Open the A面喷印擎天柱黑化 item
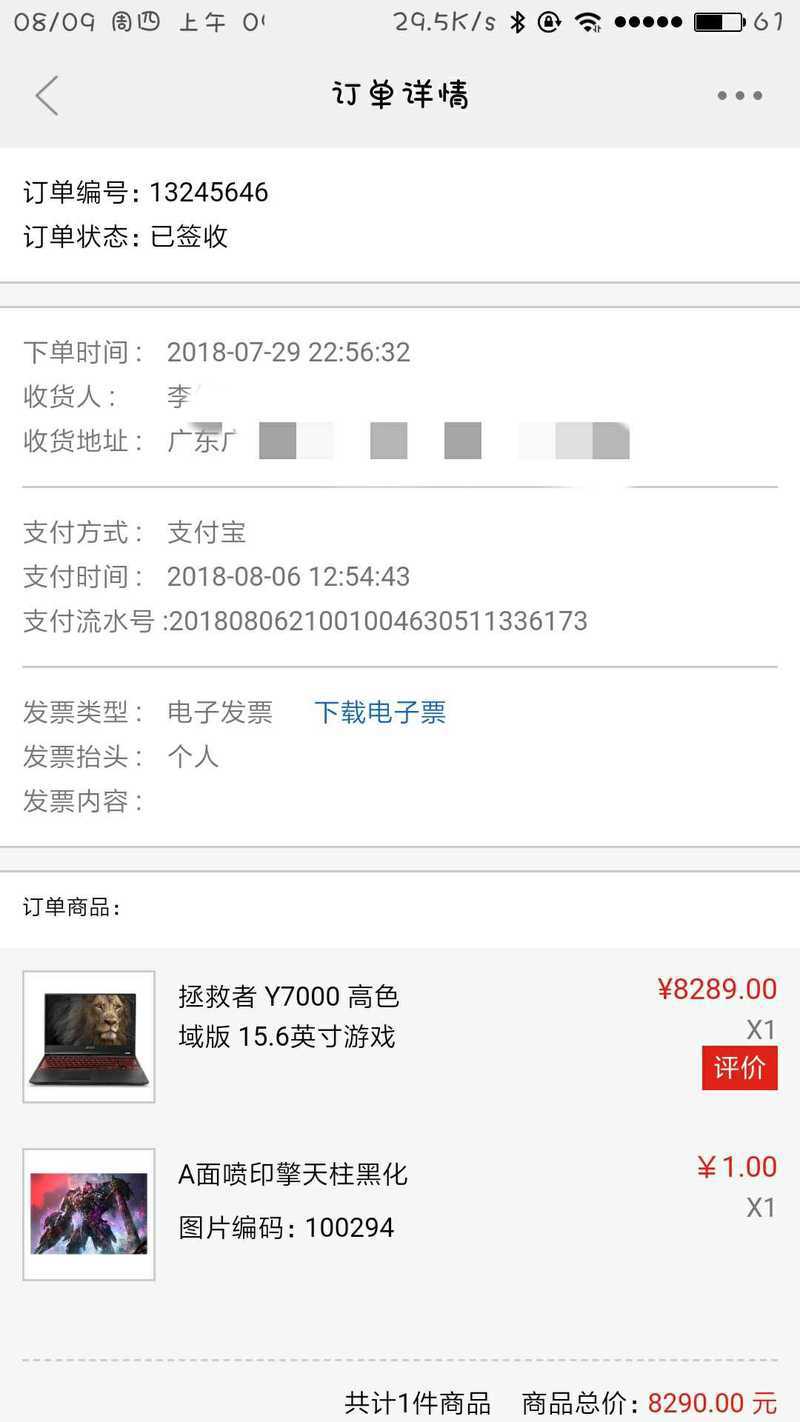 click(x=292, y=1174)
